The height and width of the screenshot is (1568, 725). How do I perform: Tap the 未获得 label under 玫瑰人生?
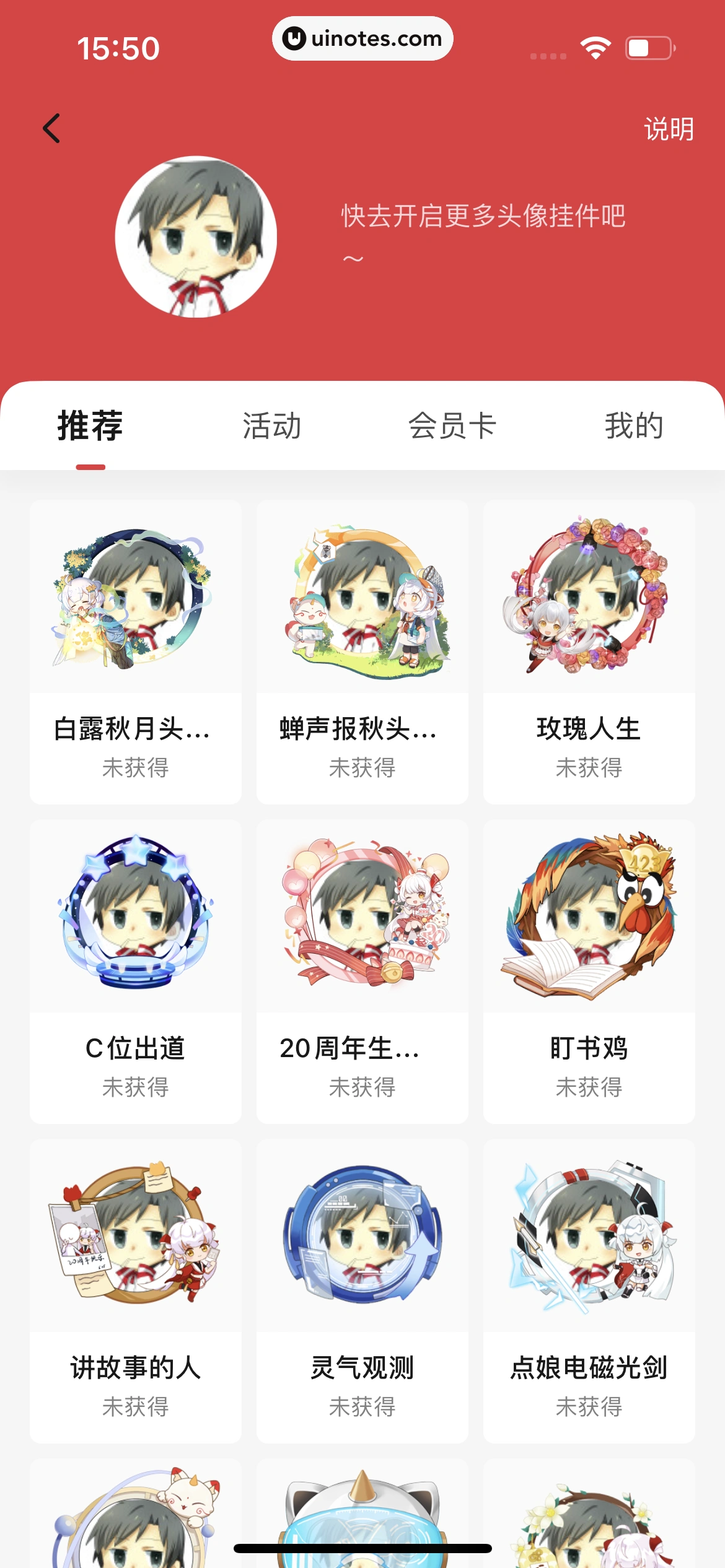[x=588, y=769]
